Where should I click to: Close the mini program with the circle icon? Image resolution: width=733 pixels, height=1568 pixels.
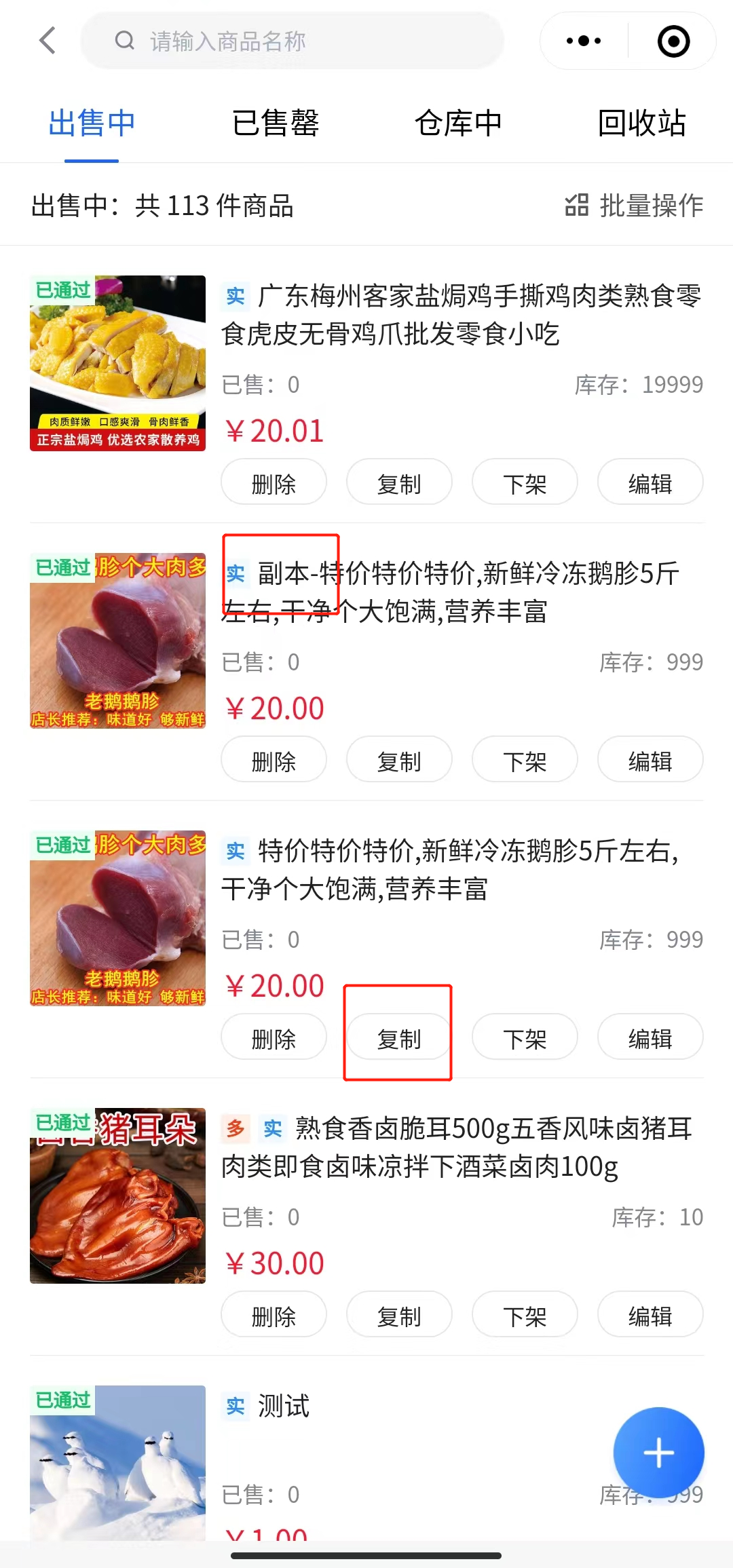click(x=673, y=41)
